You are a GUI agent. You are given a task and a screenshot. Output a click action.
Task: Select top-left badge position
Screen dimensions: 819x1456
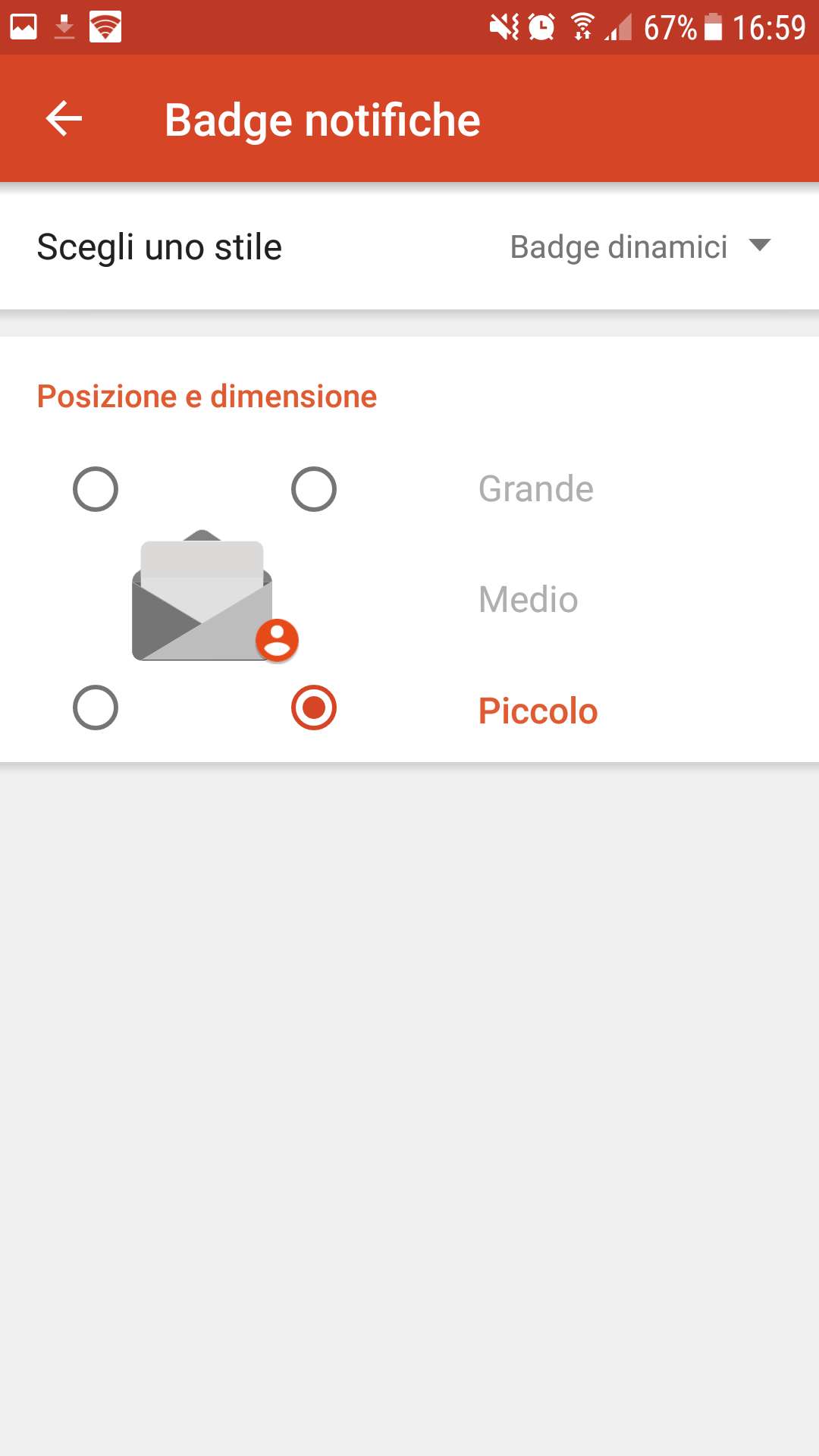(x=96, y=489)
